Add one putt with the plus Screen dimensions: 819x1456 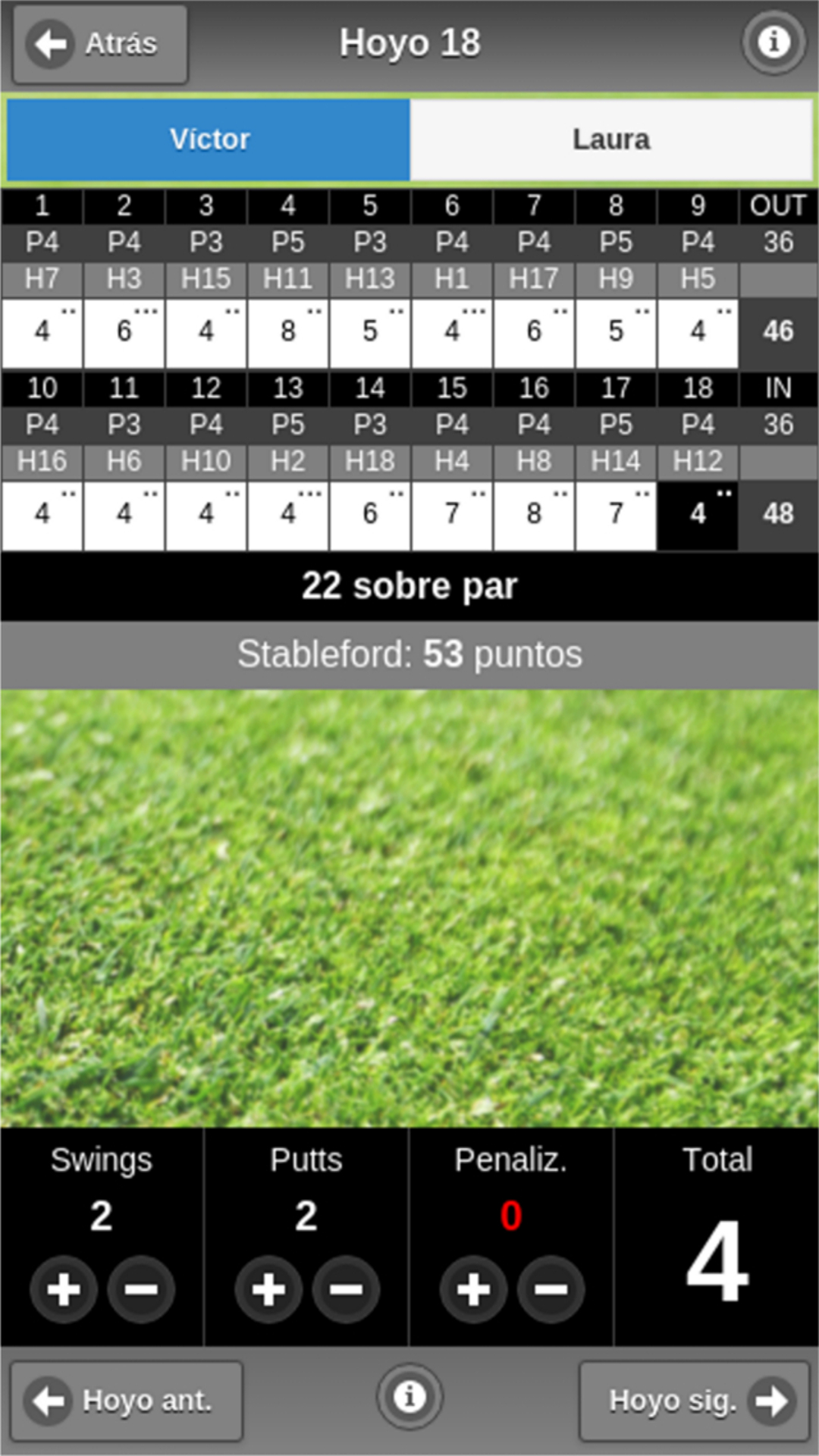[268, 1289]
